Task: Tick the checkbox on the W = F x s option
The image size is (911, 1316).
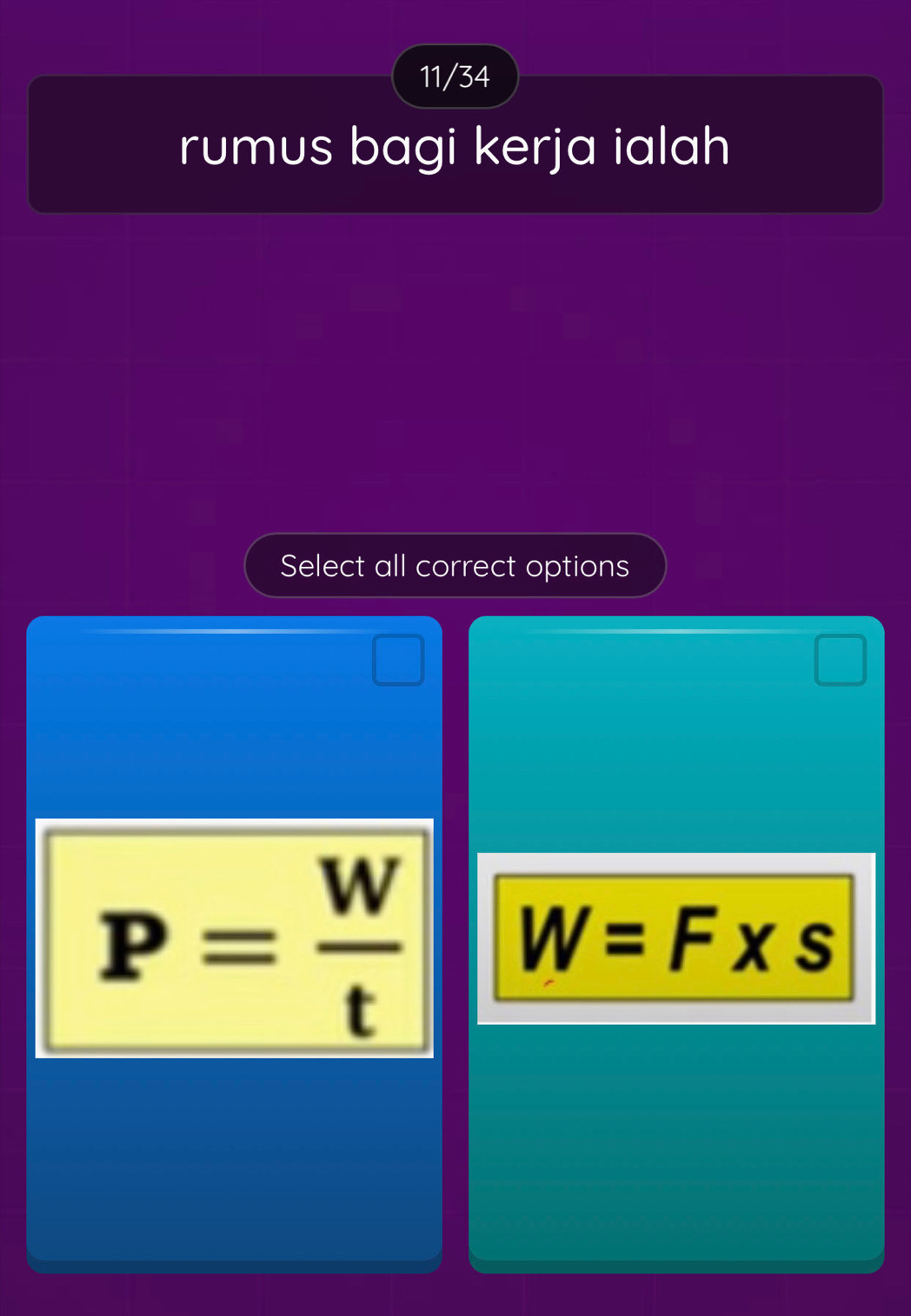Action: [x=840, y=661]
